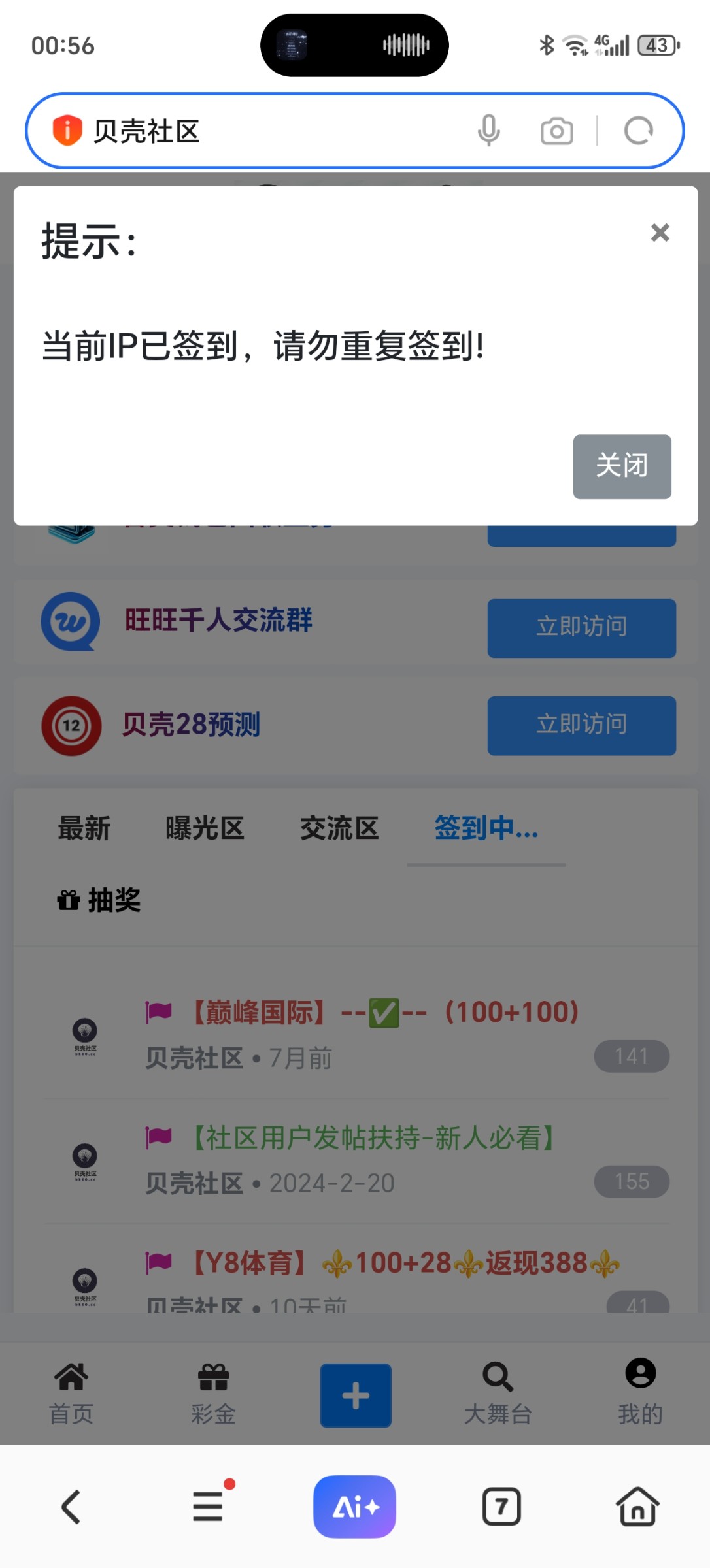This screenshot has width=710, height=1568.
Task: Open 【社区用户发帖扶持-新人必看】 post
Action: [x=349, y=1137]
